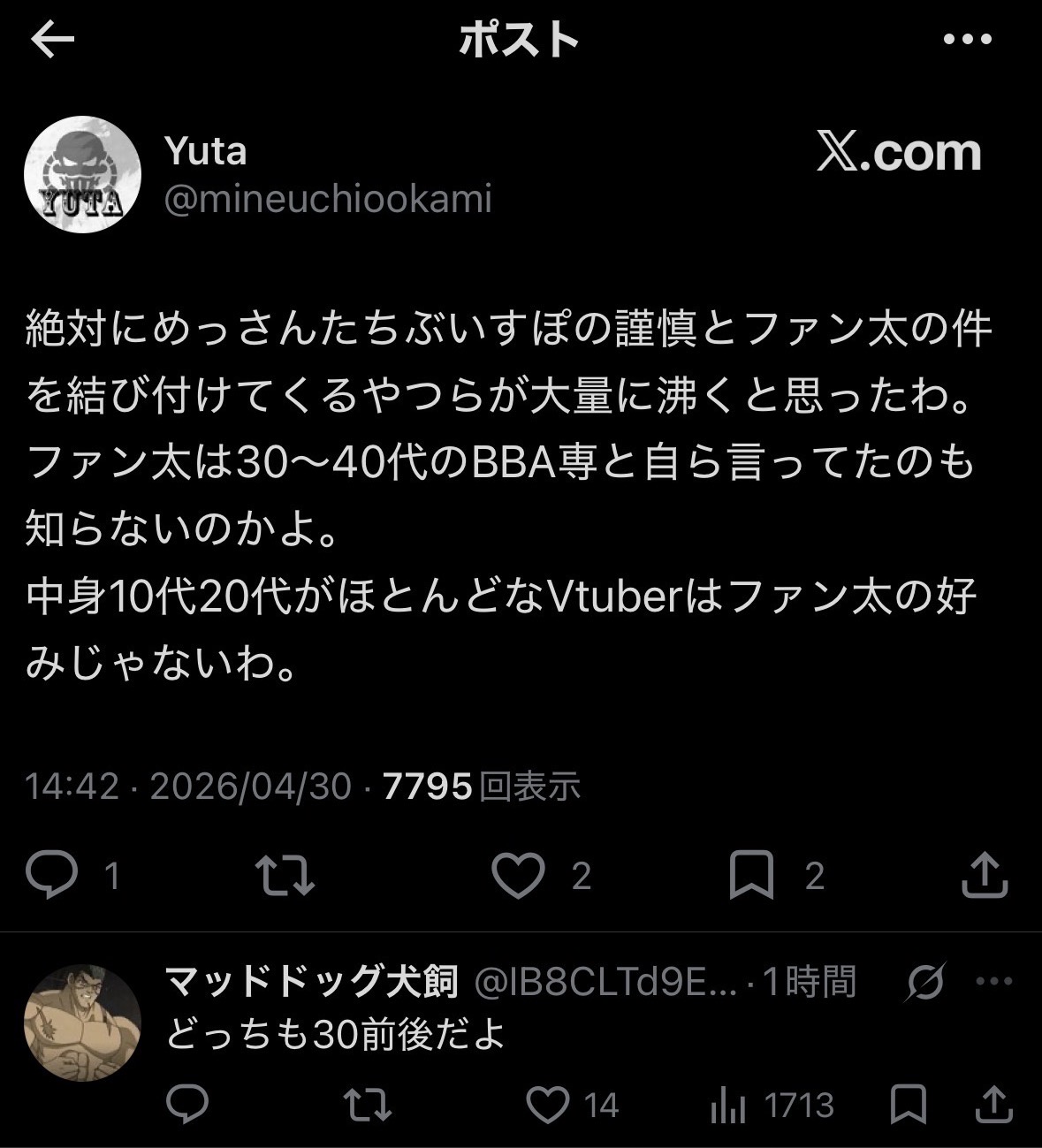Repost Yuta's post
The width and height of the screenshot is (1042, 1148).
tap(285, 875)
